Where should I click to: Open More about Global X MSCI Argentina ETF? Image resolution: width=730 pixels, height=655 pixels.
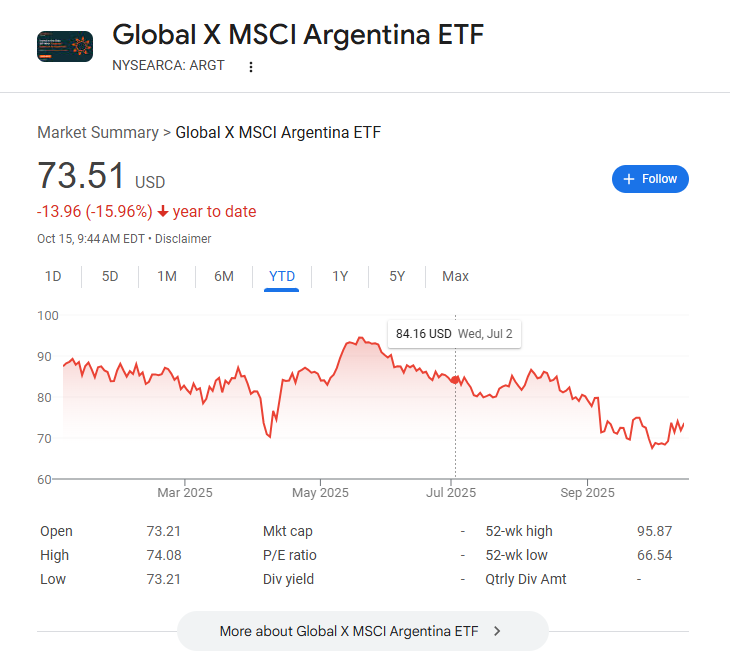click(x=362, y=631)
